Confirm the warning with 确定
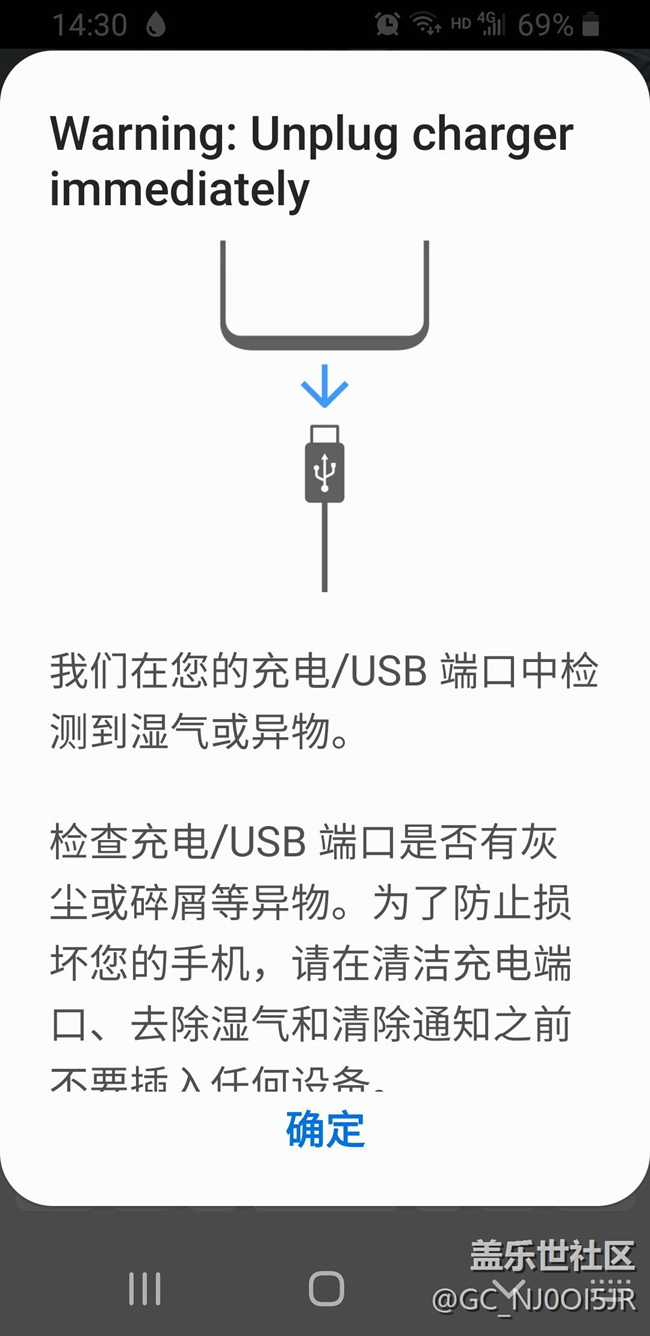Screen dimensions: 650x1336 325,1129
